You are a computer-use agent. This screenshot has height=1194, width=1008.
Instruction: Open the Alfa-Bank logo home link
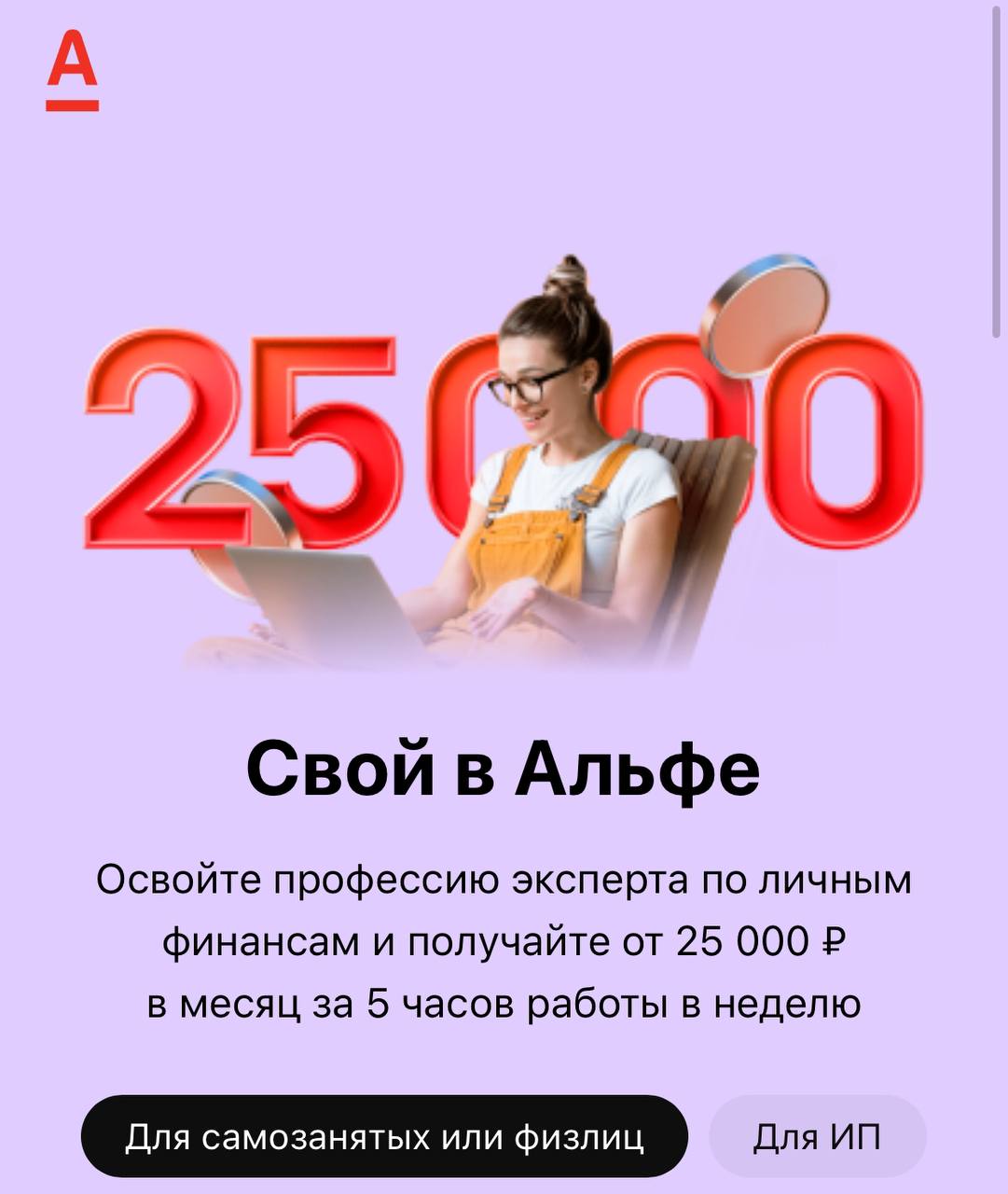[x=73, y=71]
